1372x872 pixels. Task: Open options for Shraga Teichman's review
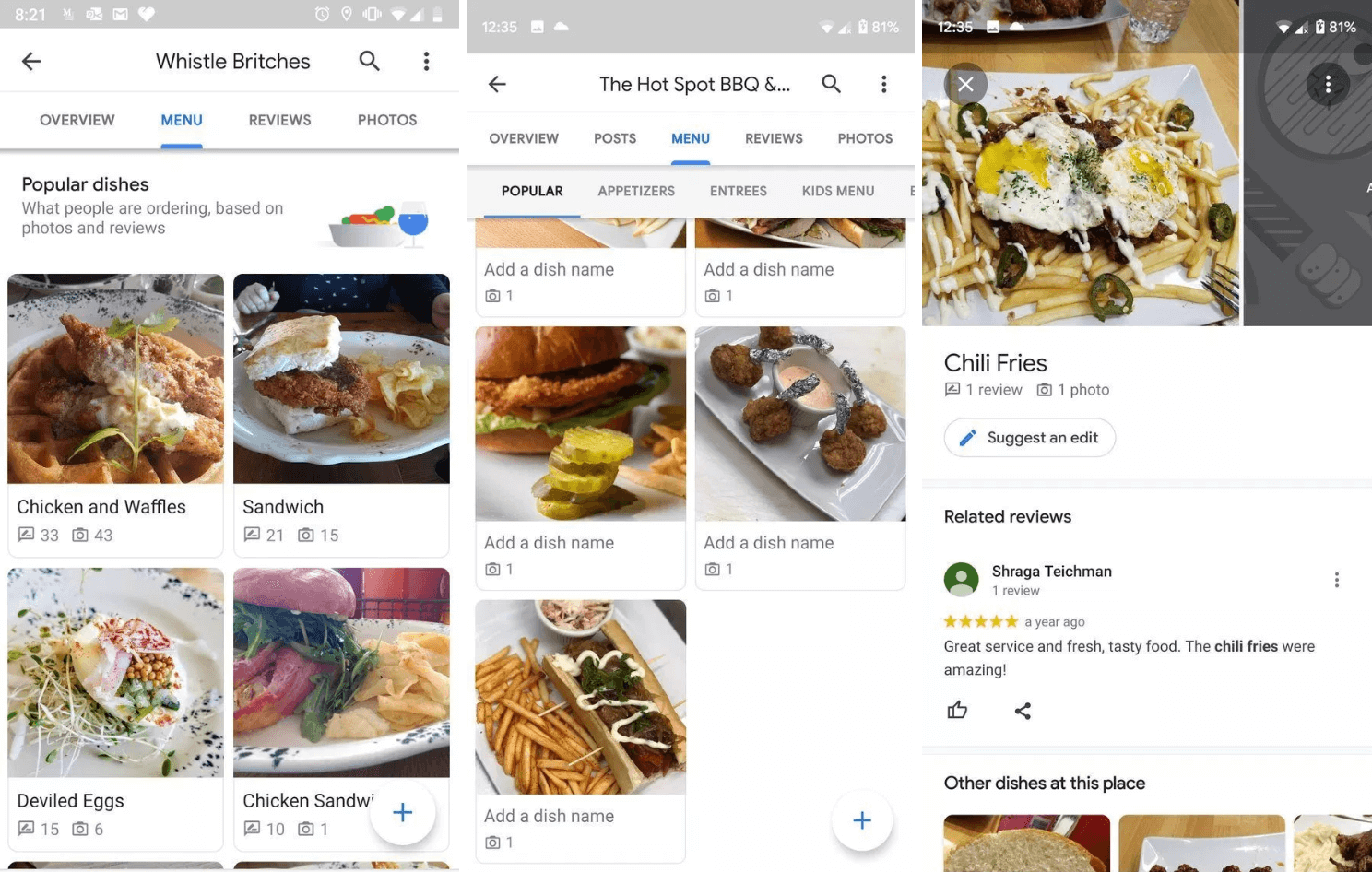coord(1336,580)
